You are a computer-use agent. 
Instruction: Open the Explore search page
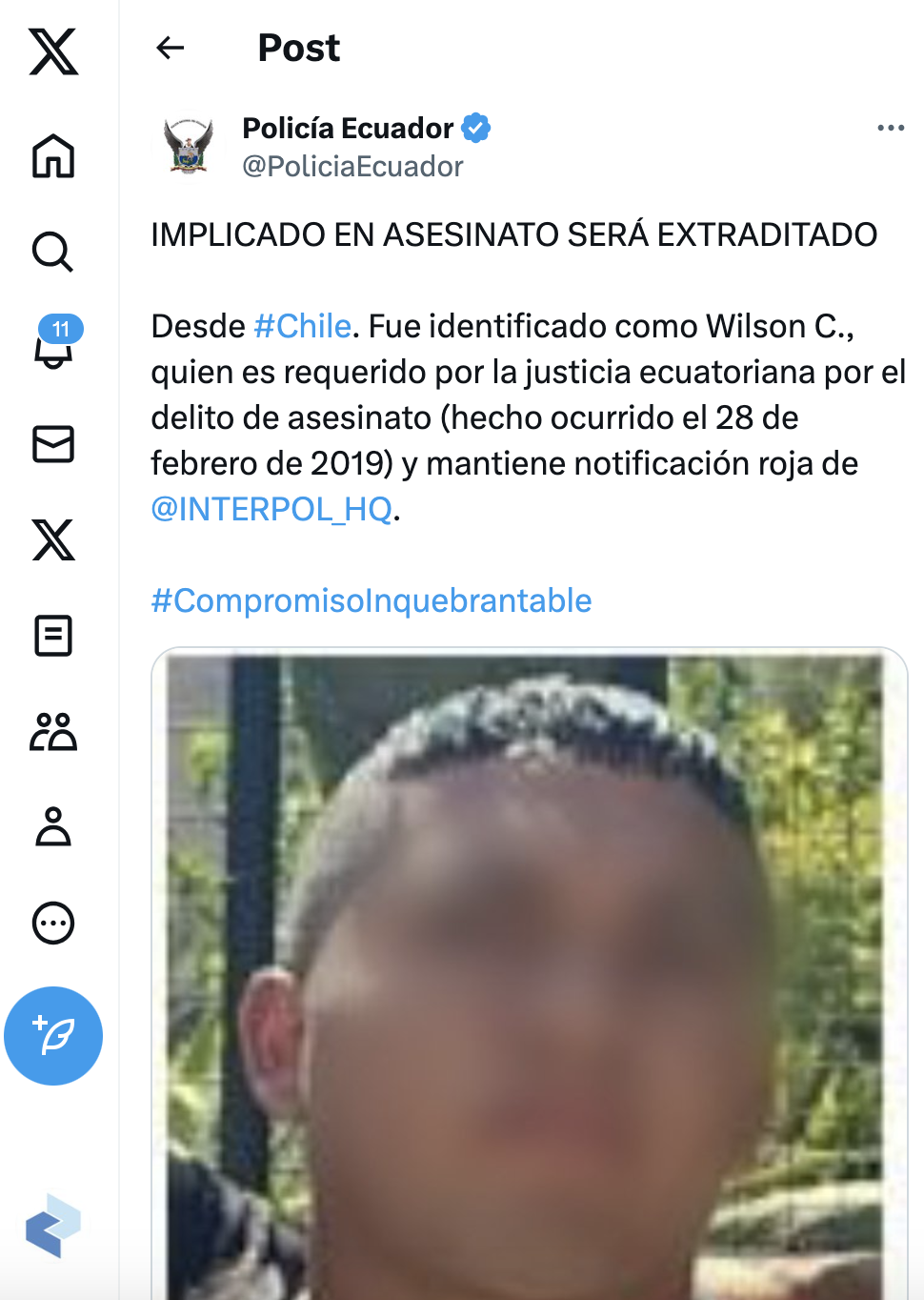click(x=53, y=252)
